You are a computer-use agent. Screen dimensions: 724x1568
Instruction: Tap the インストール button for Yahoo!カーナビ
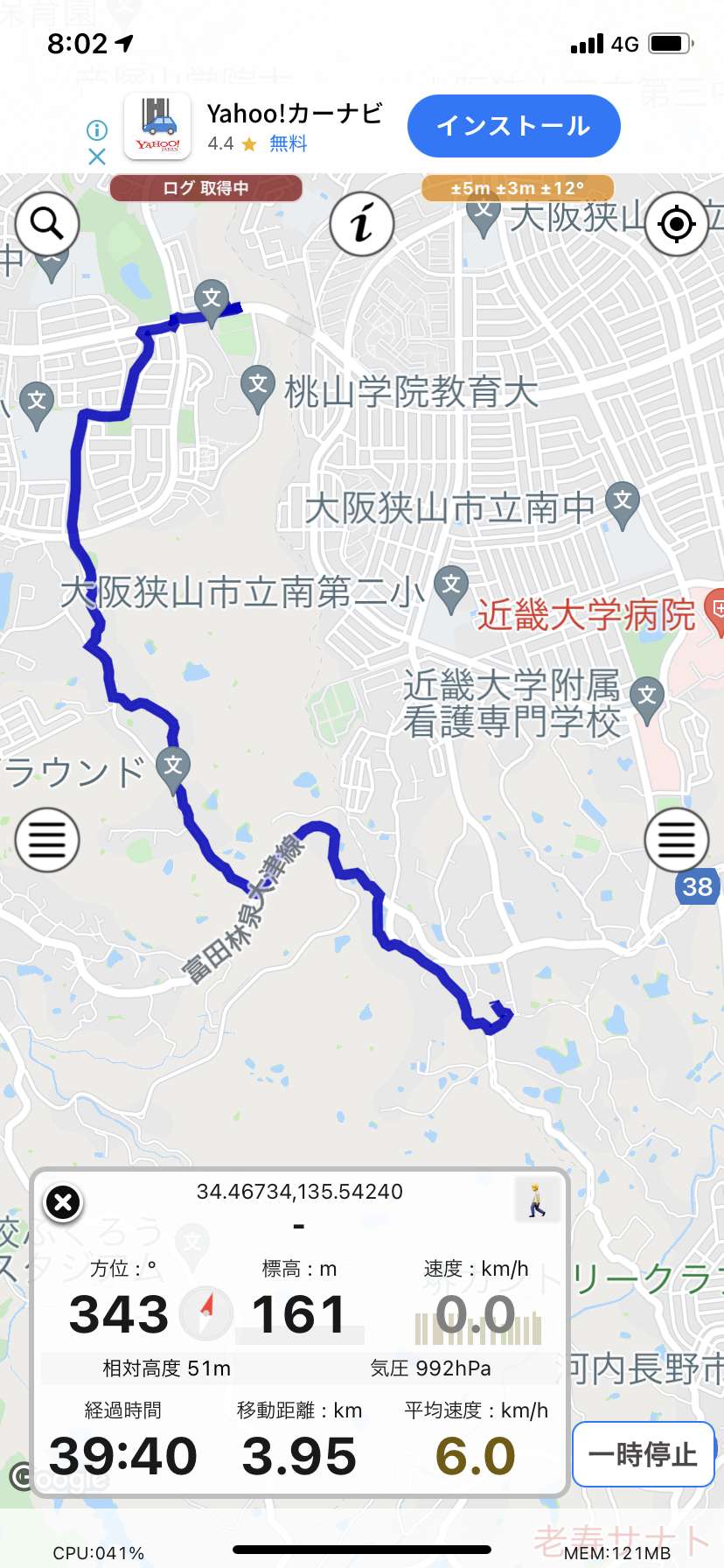click(513, 126)
